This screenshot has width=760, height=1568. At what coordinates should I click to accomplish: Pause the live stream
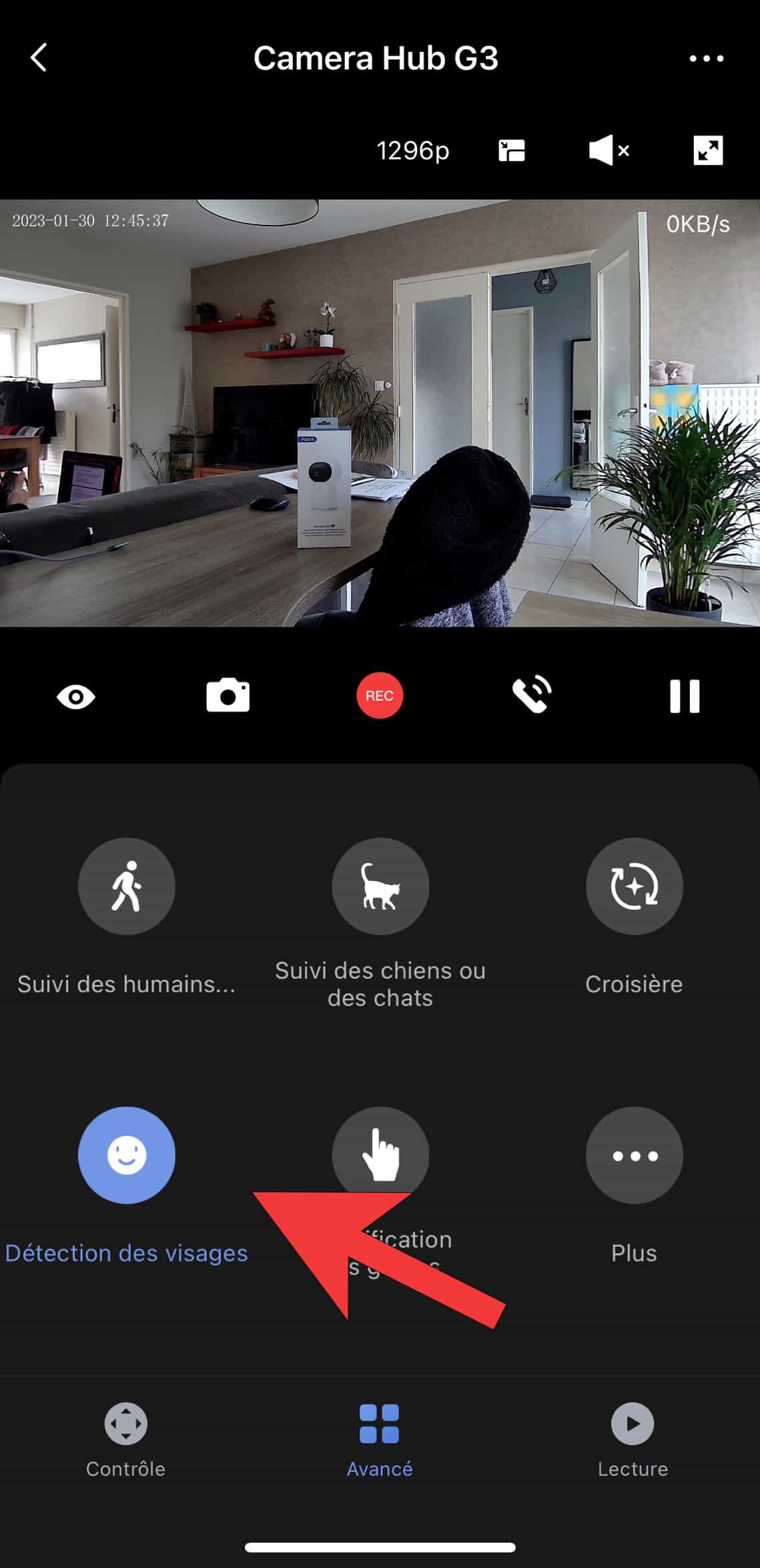pyautogui.click(x=685, y=696)
